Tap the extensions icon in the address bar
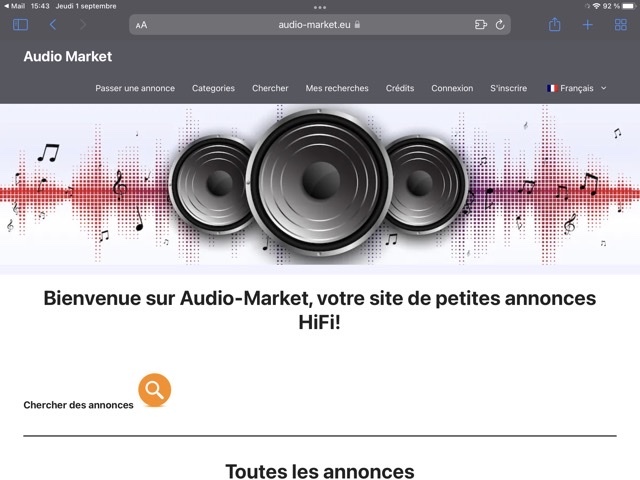Screen dimensions: 640x480 click(x=480, y=25)
